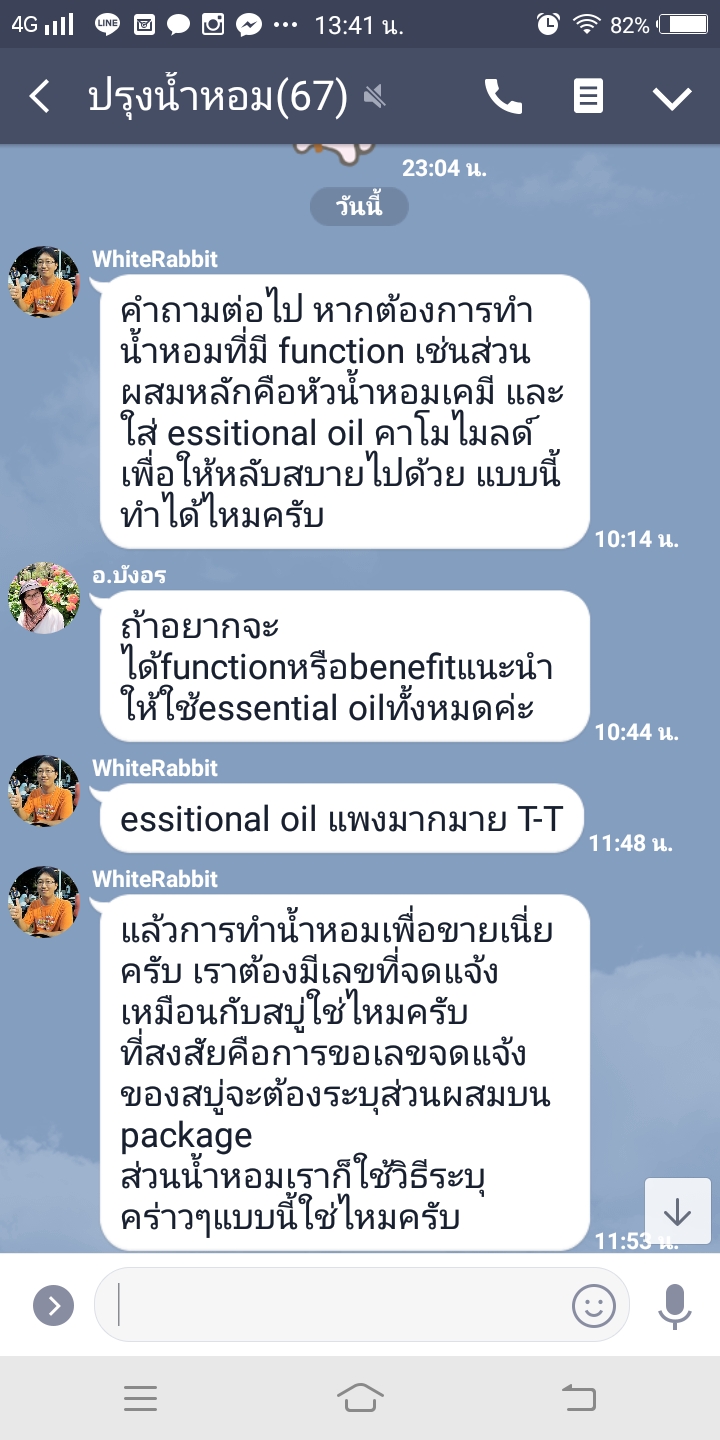Open WhiteRabbit's avatar on the 10:14 message

43,281
